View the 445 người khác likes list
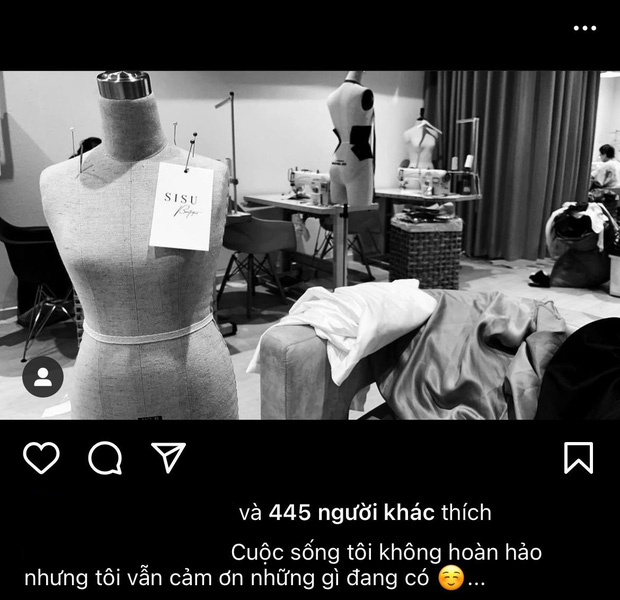Screen dimensions: 620x600 coord(351,513)
